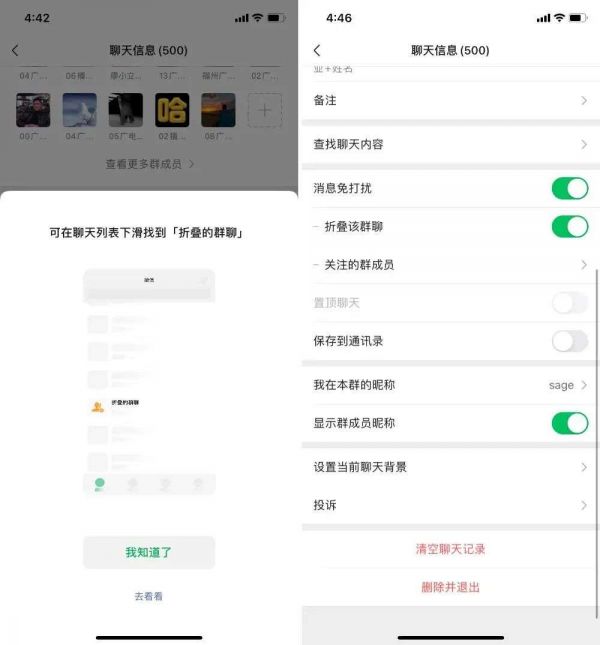Open the 备注 row
This screenshot has width=600, height=645.
pos(449,101)
